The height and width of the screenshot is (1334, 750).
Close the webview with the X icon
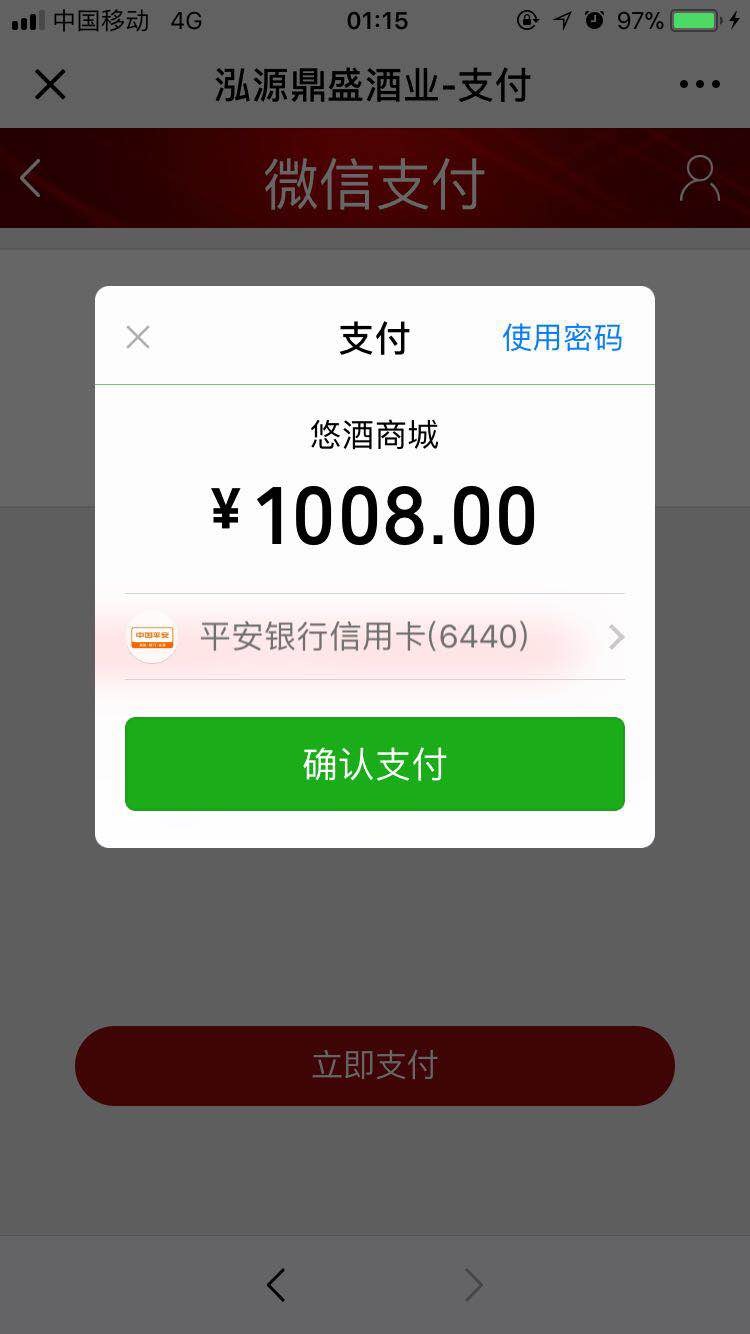[50, 85]
